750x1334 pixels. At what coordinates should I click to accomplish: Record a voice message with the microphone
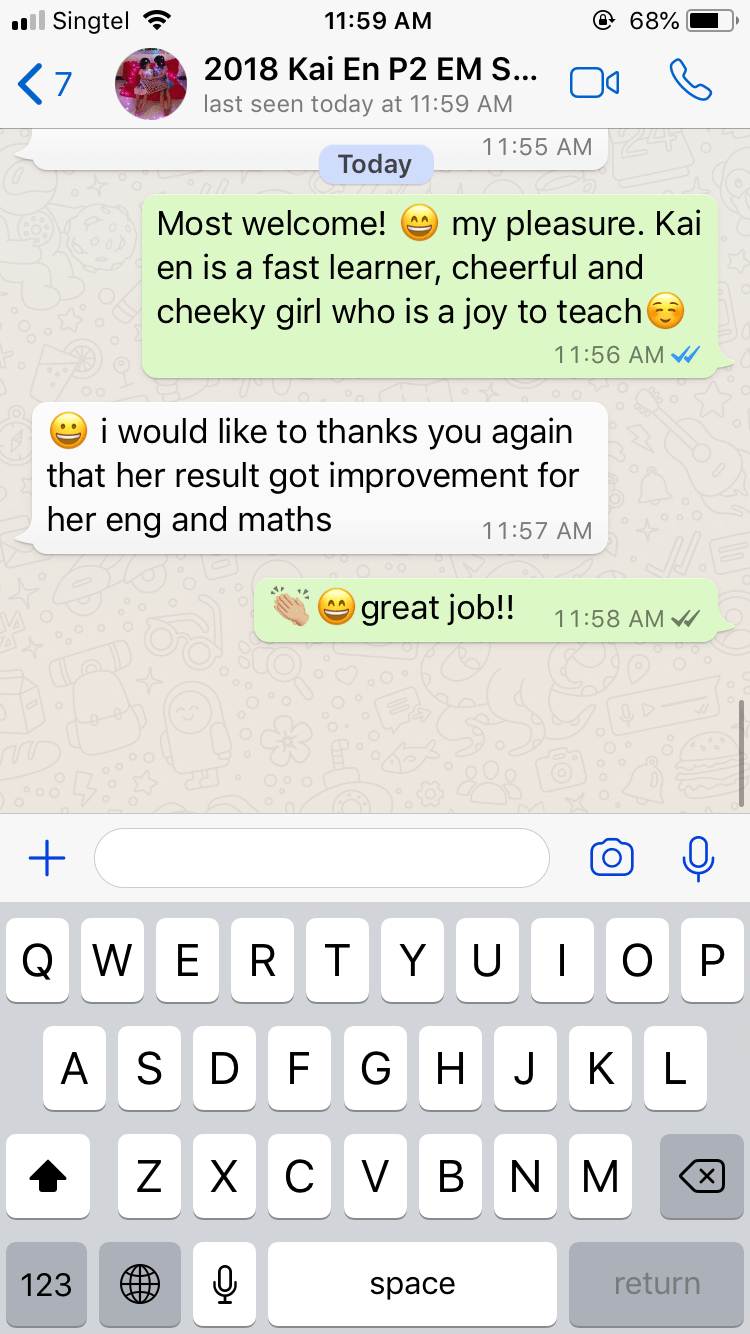697,858
